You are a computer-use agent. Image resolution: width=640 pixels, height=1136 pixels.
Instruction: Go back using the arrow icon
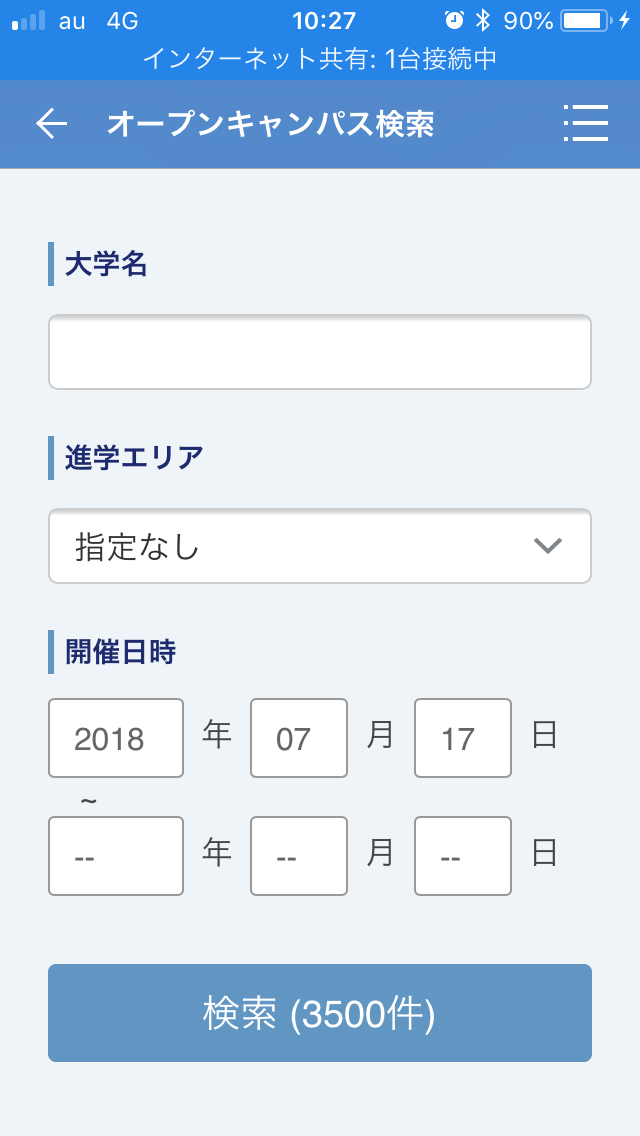click(x=51, y=124)
